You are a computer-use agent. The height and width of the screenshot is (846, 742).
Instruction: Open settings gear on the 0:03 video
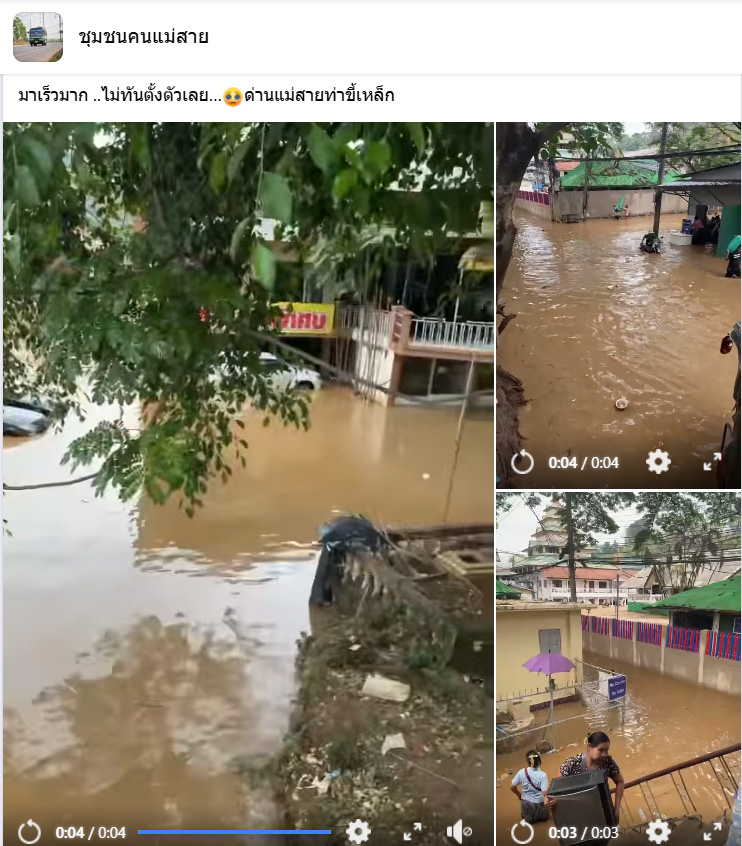tap(658, 831)
